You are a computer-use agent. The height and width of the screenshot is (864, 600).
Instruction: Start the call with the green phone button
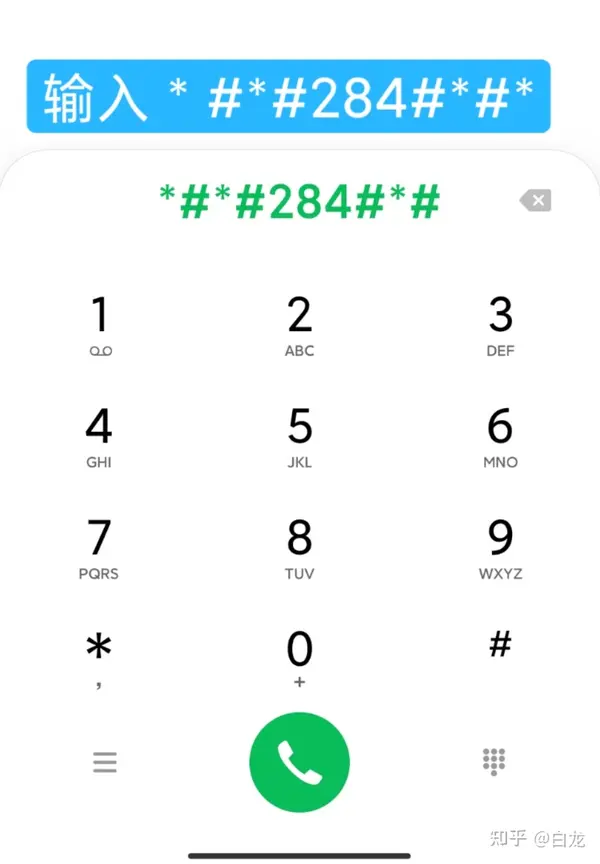(x=299, y=762)
